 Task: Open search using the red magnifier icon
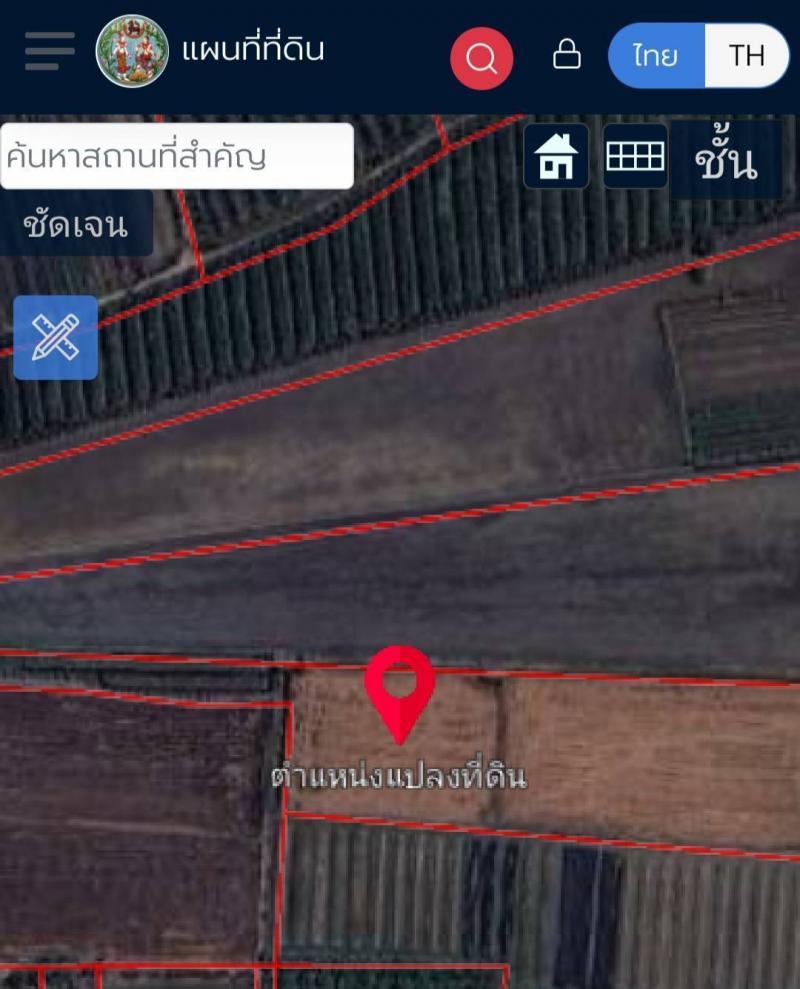click(480, 56)
